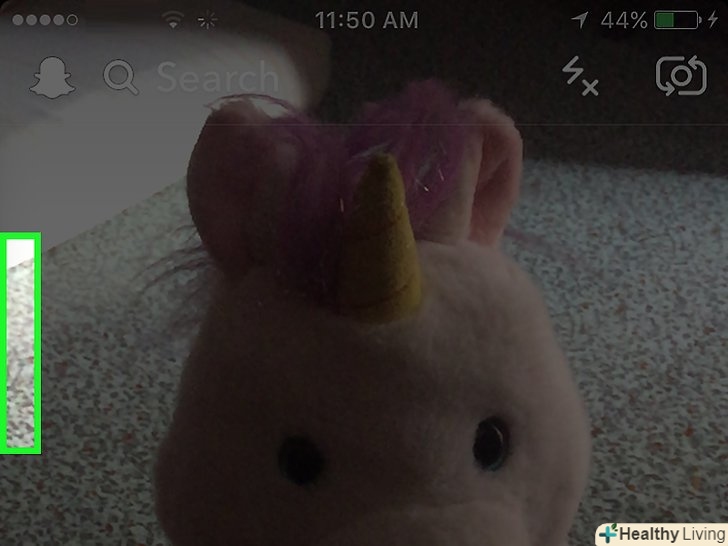Image resolution: width=728 pixels, height=546 pixels.
Task: Toggle the camera flash
Action: point(580,76)
